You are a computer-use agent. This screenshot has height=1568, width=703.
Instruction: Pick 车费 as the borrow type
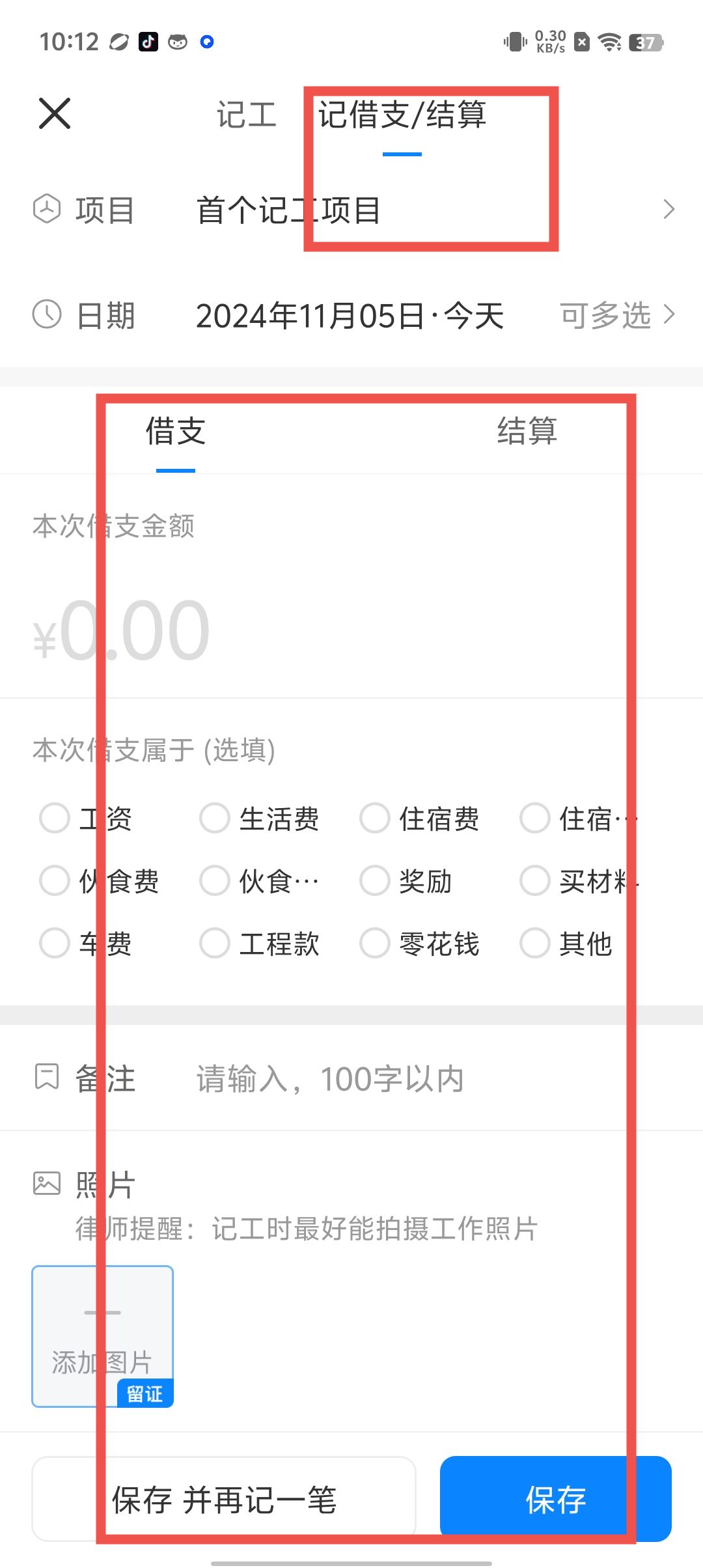[55, 943]
